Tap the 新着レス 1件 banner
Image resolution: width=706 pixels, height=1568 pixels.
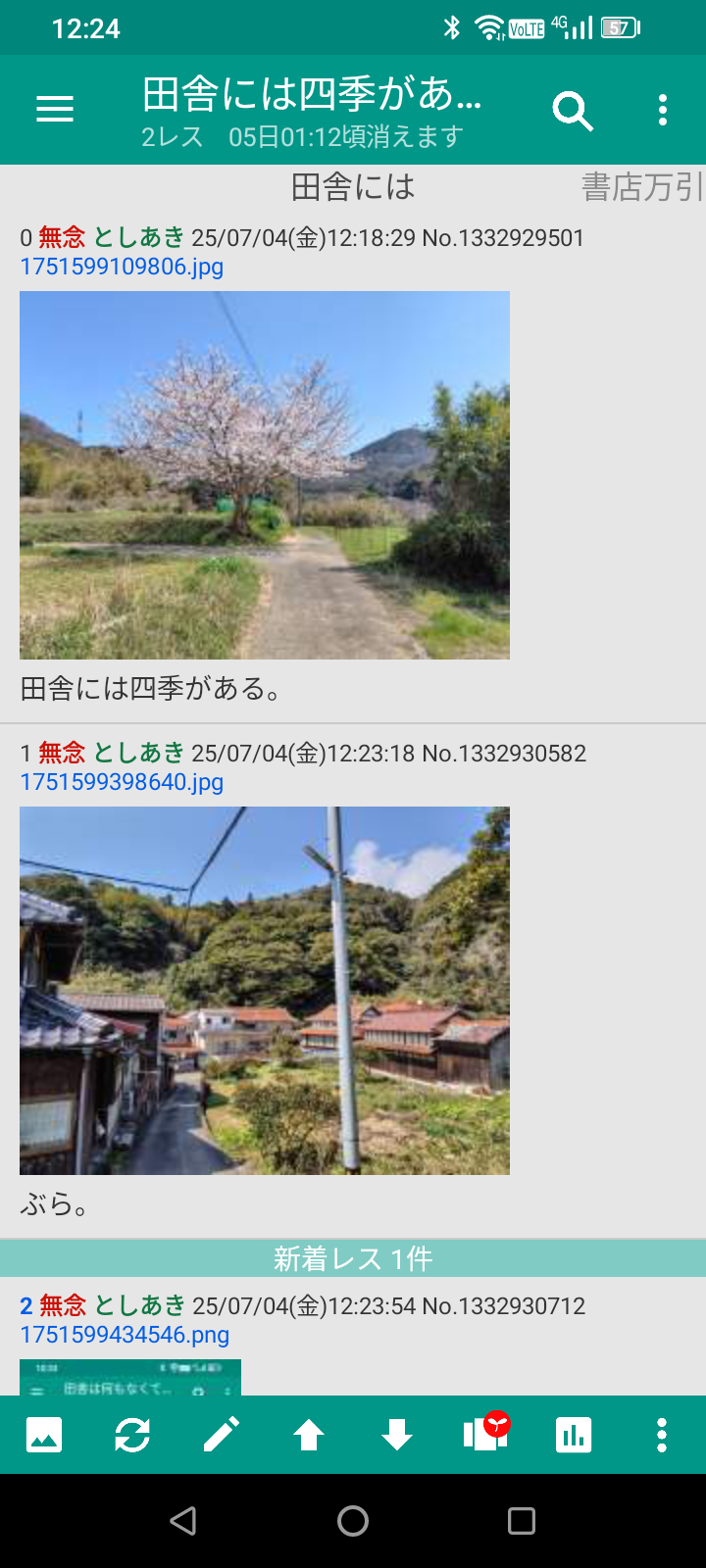tap(353, 1258)
